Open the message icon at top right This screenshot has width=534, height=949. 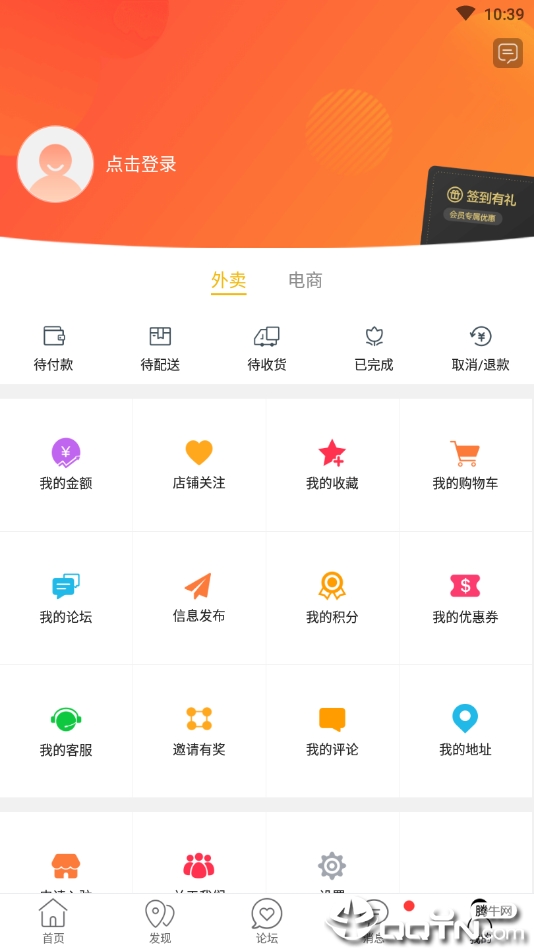507,53
